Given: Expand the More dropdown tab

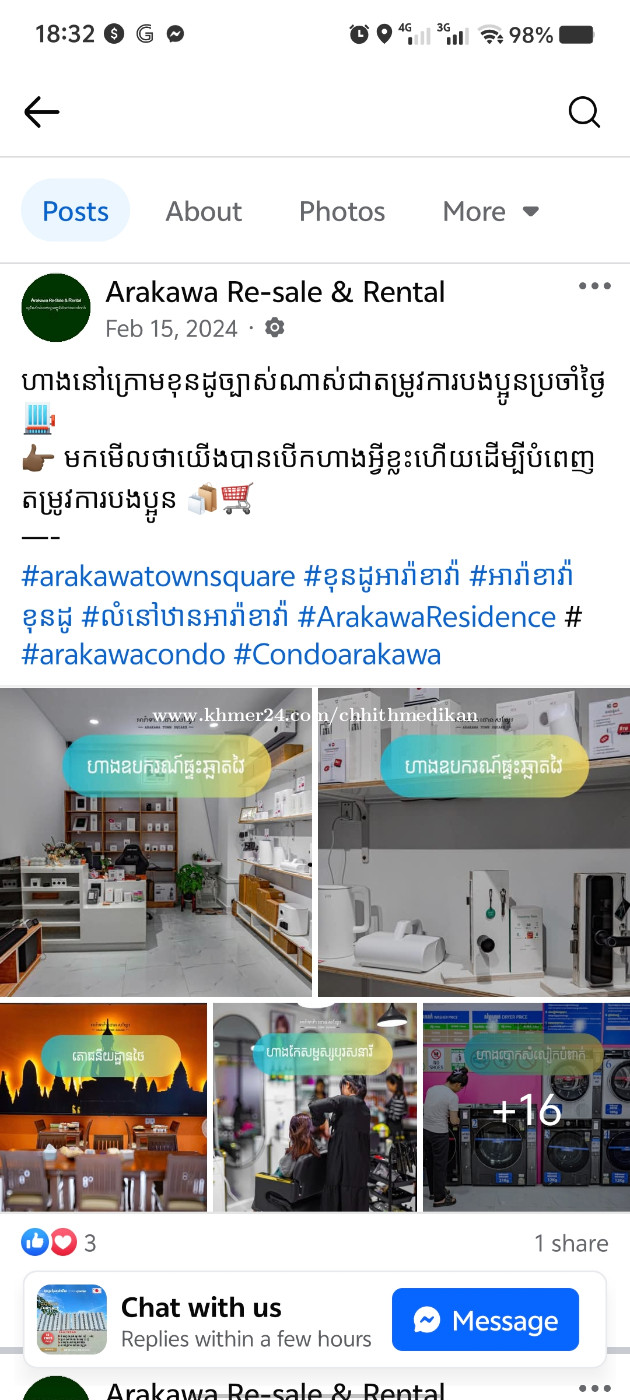Looking at the screenshot, I should [491, 211].
